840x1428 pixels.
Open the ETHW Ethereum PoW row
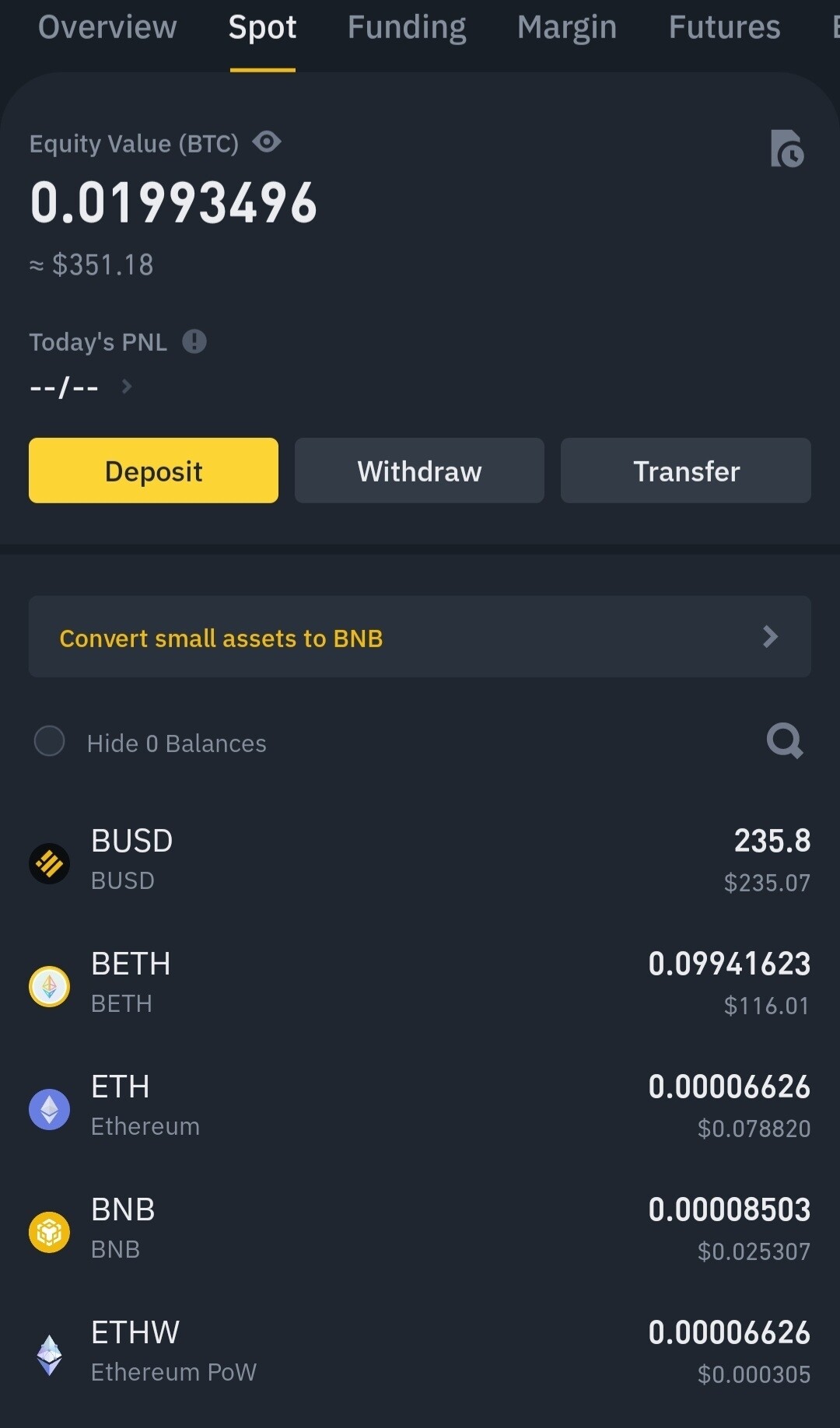(x=420, y=1353)
